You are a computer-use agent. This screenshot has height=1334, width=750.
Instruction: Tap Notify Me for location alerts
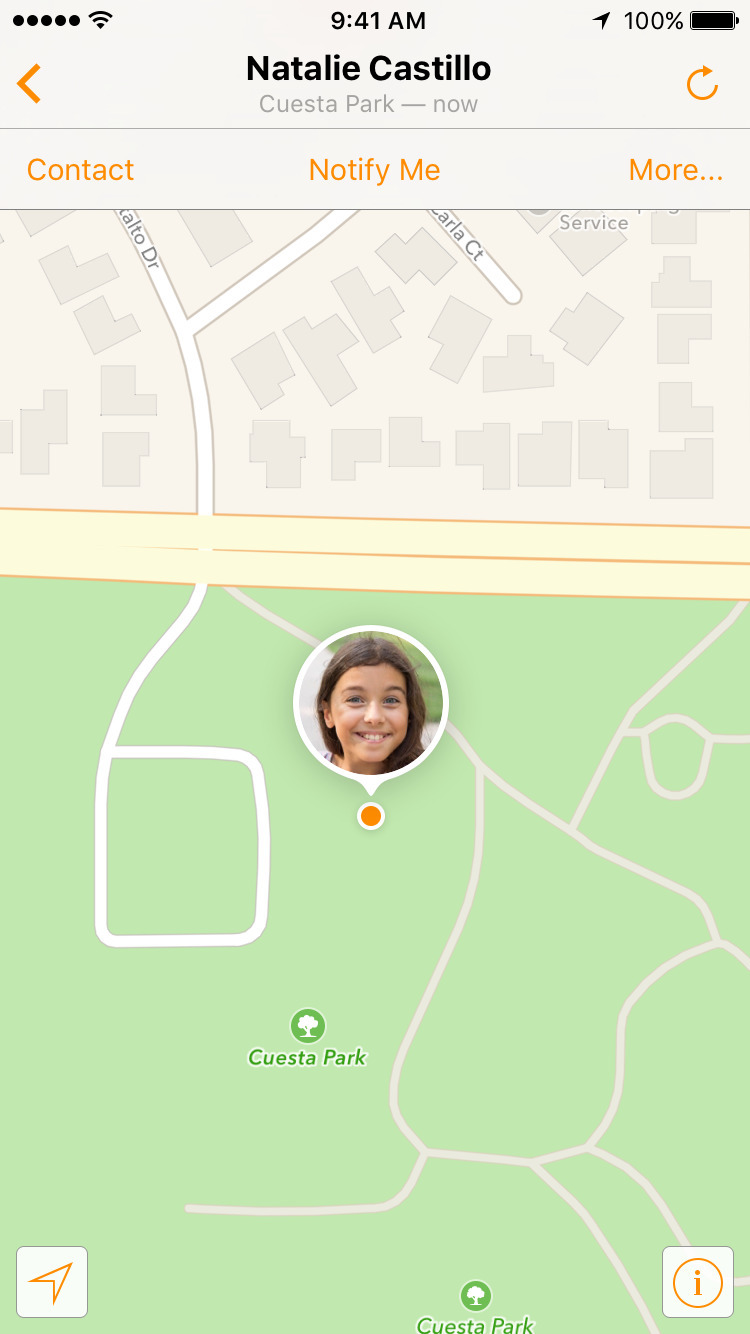(x=374, y=170)
